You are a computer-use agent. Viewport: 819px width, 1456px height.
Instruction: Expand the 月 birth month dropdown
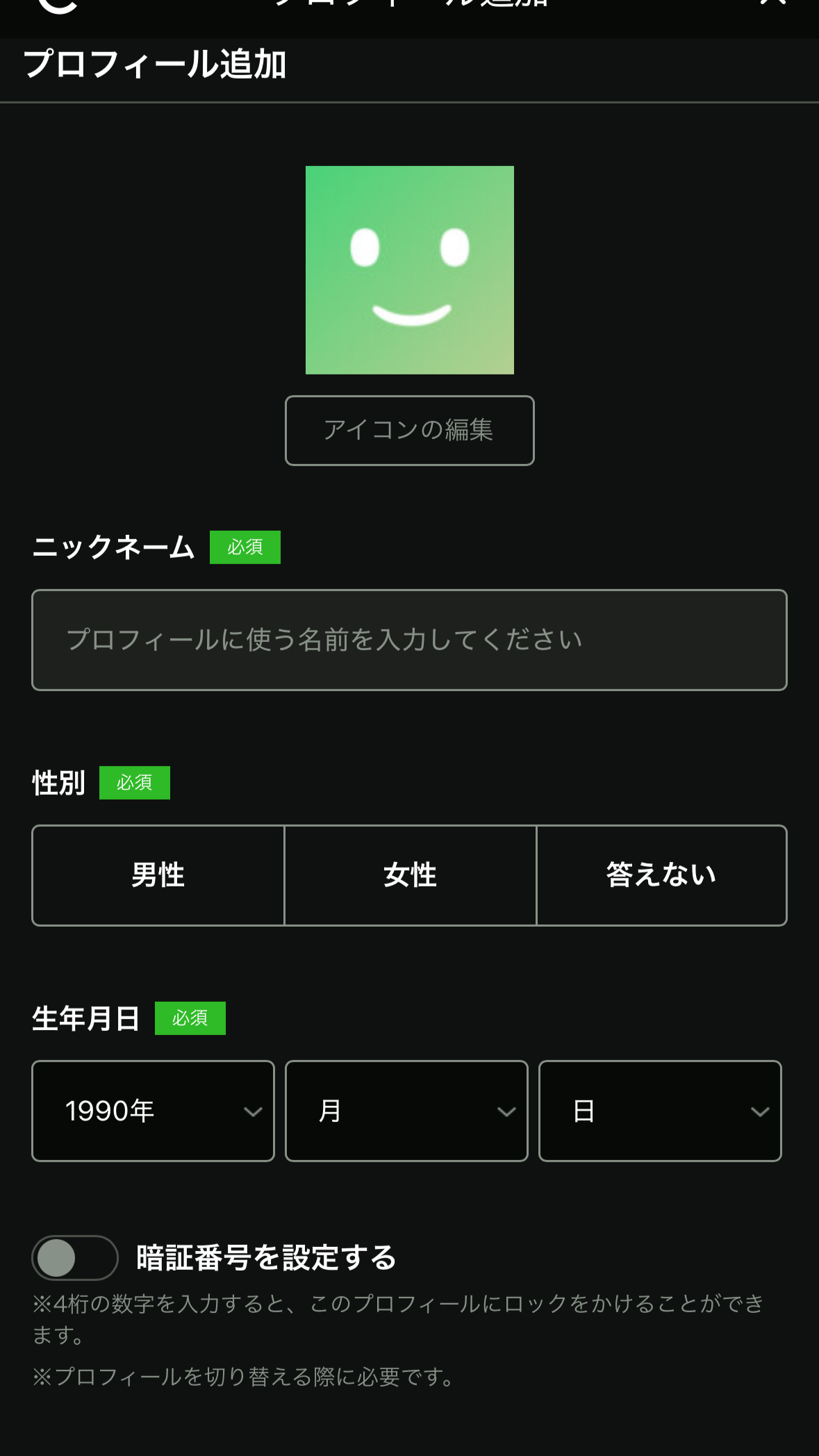pyautogui.click(x=406, y=1111)
